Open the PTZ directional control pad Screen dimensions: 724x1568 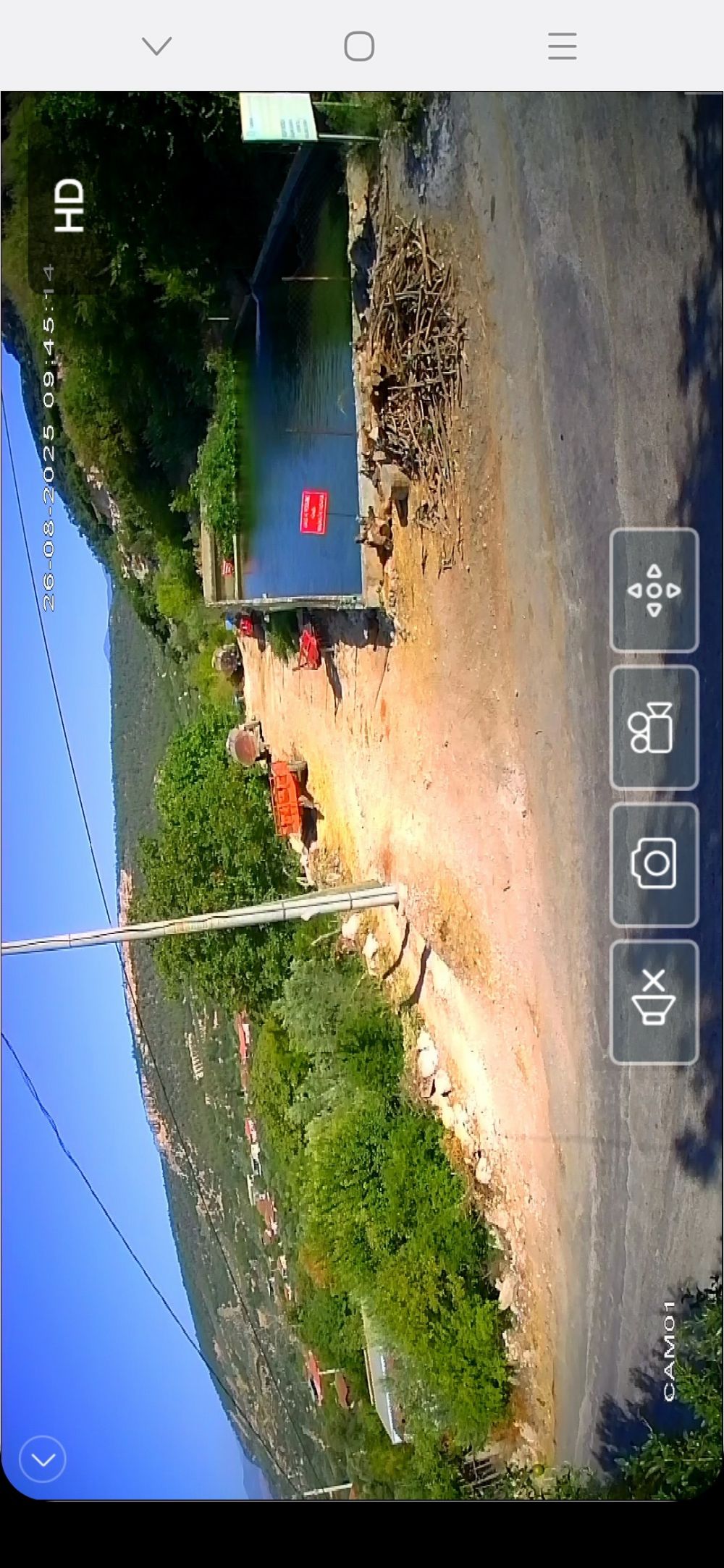[x=654, y=590]
